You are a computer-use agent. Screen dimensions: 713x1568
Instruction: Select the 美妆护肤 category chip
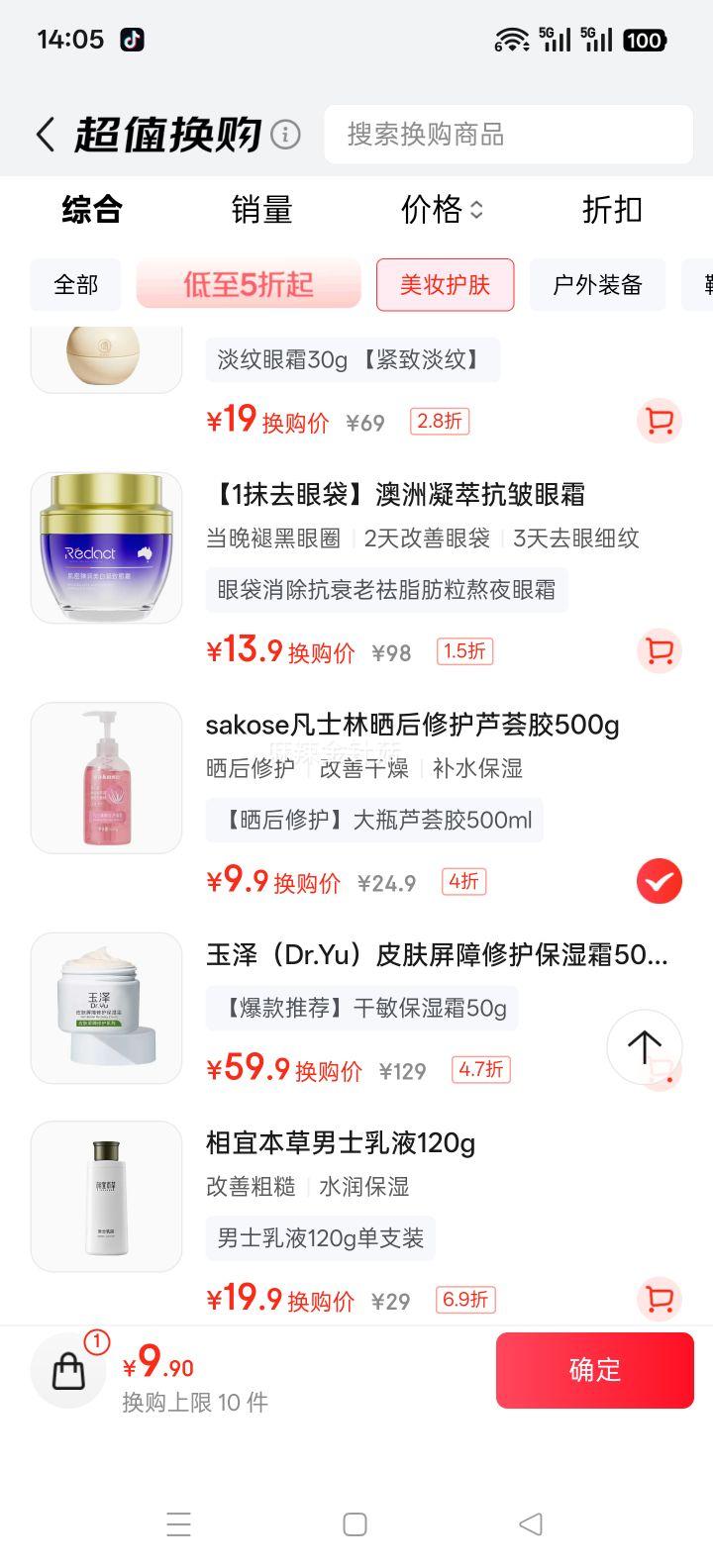[x=445, y=285]
